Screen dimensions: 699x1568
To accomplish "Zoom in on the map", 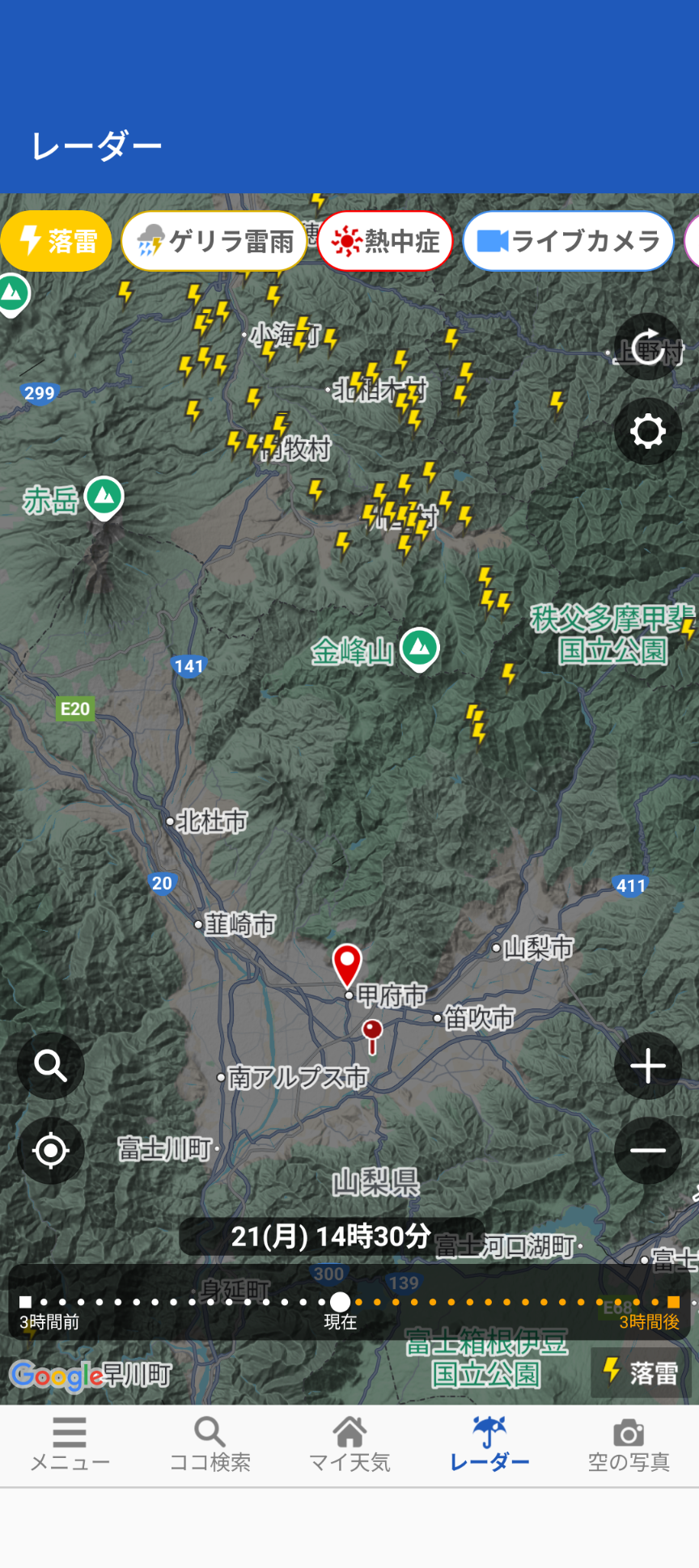I will coord(647,1066).
